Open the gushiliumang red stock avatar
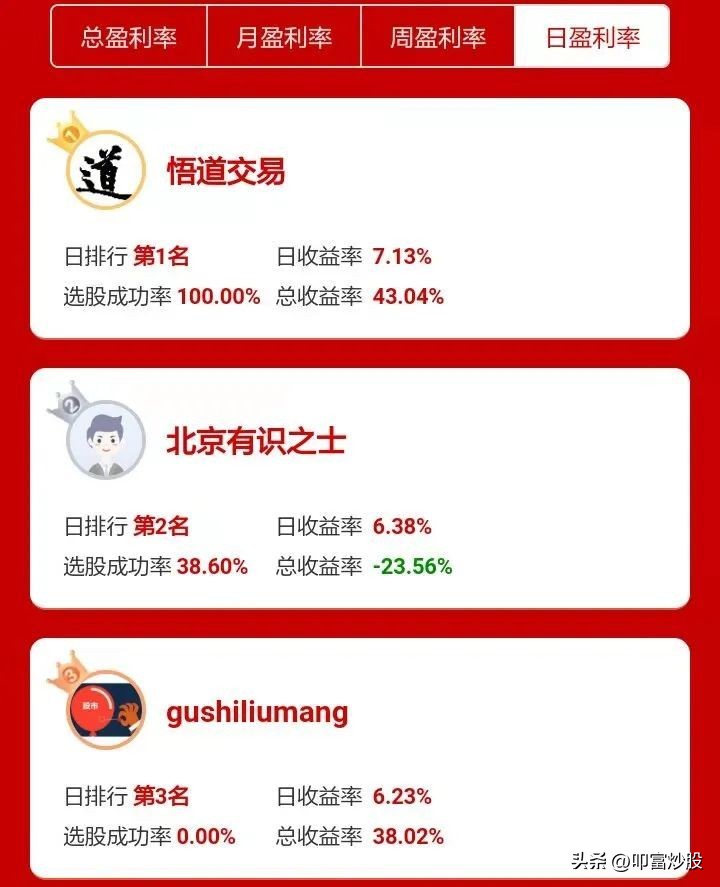 tap(105, 710)
